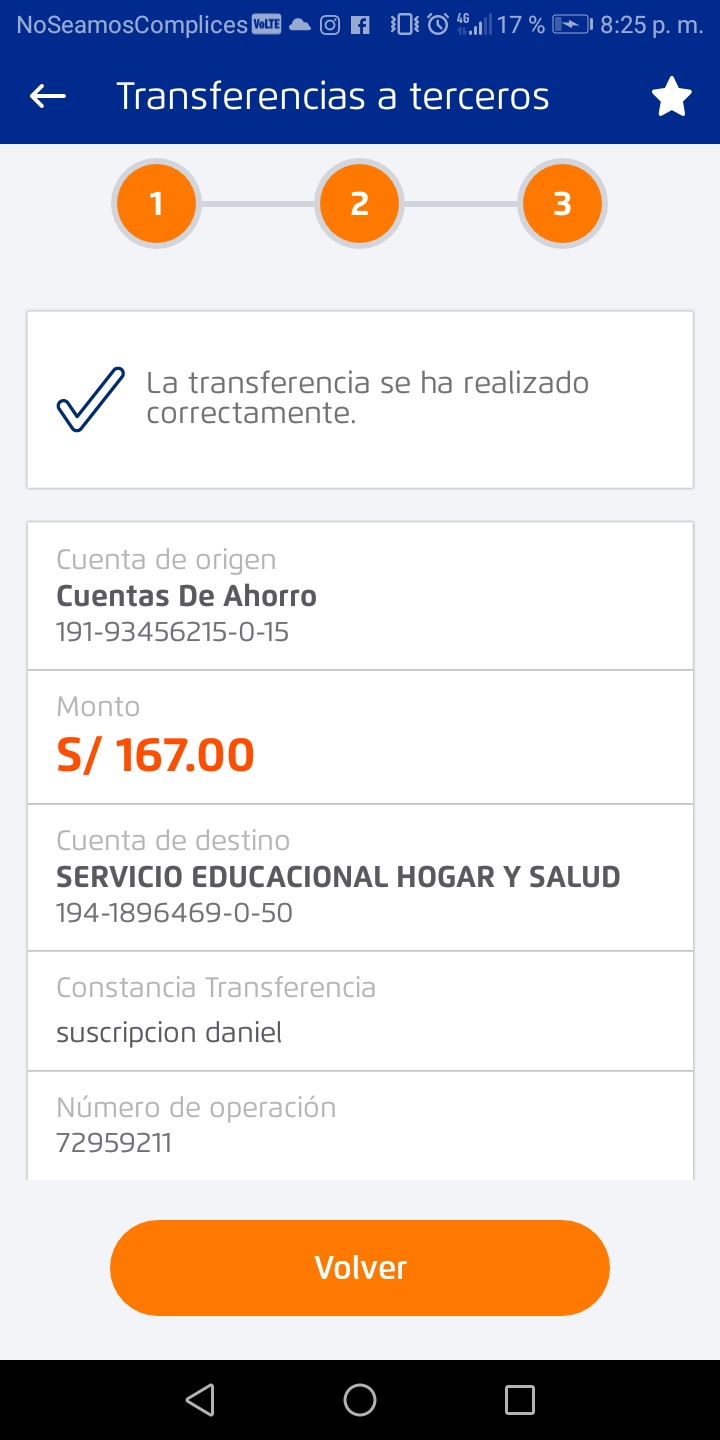The width and height of the screenshot is (720, 1440).
Task: Tap the Volver button
Action: [x=360, y=1267]
